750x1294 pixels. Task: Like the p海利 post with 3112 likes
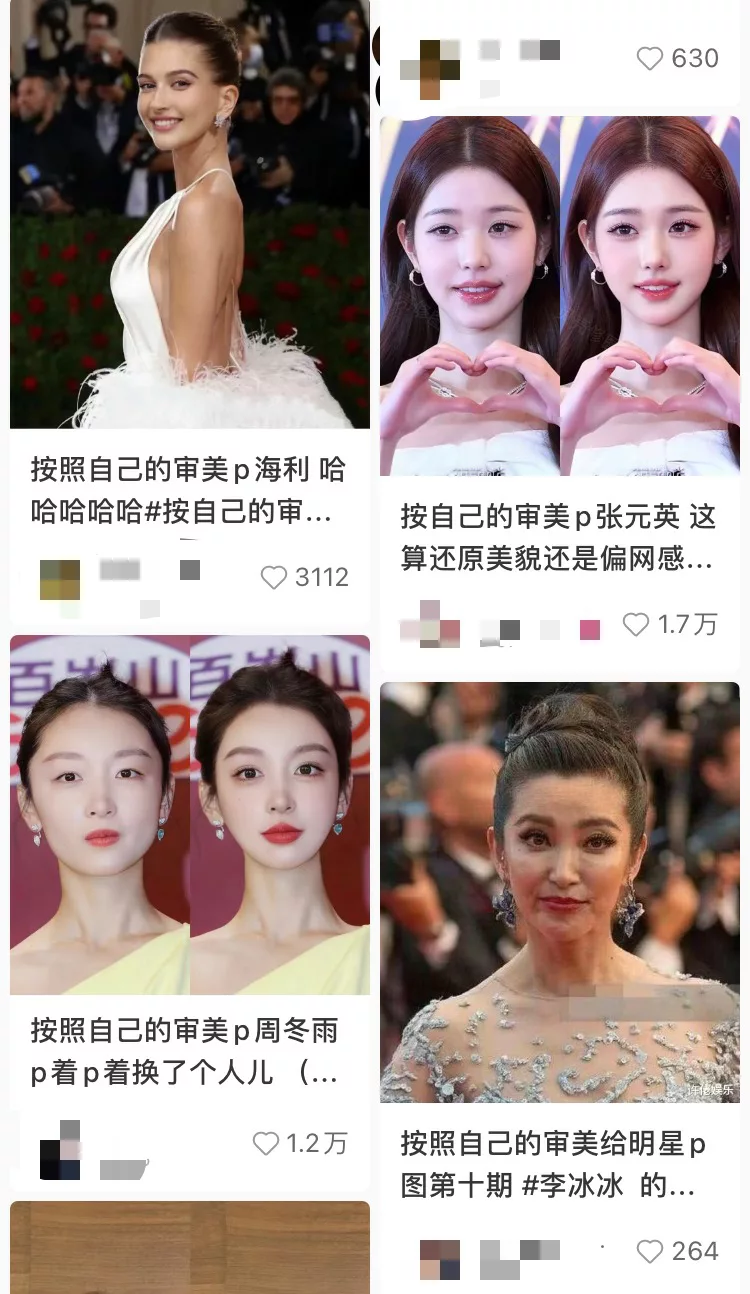point(274,577)
